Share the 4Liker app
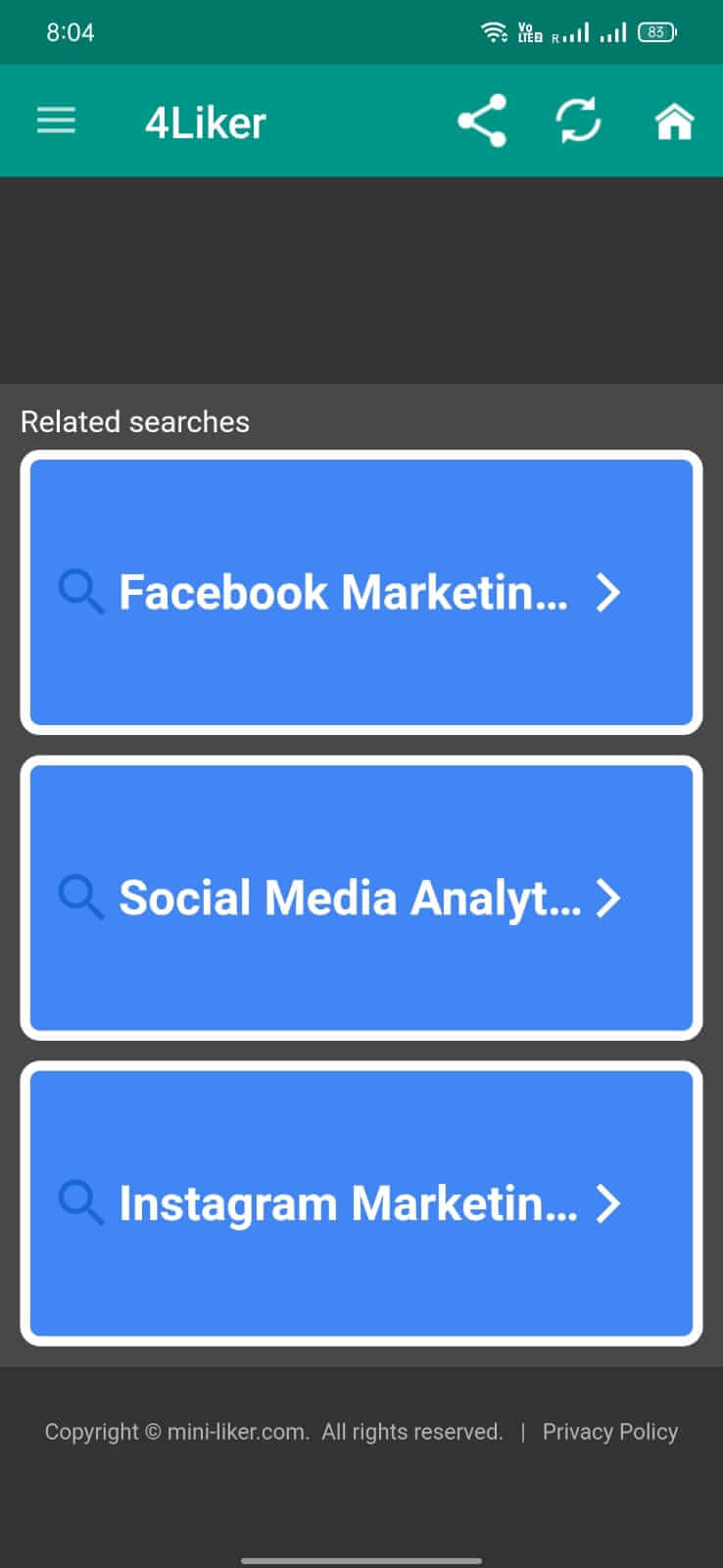The image size is (723, 1568). click(x=482, y=121)
